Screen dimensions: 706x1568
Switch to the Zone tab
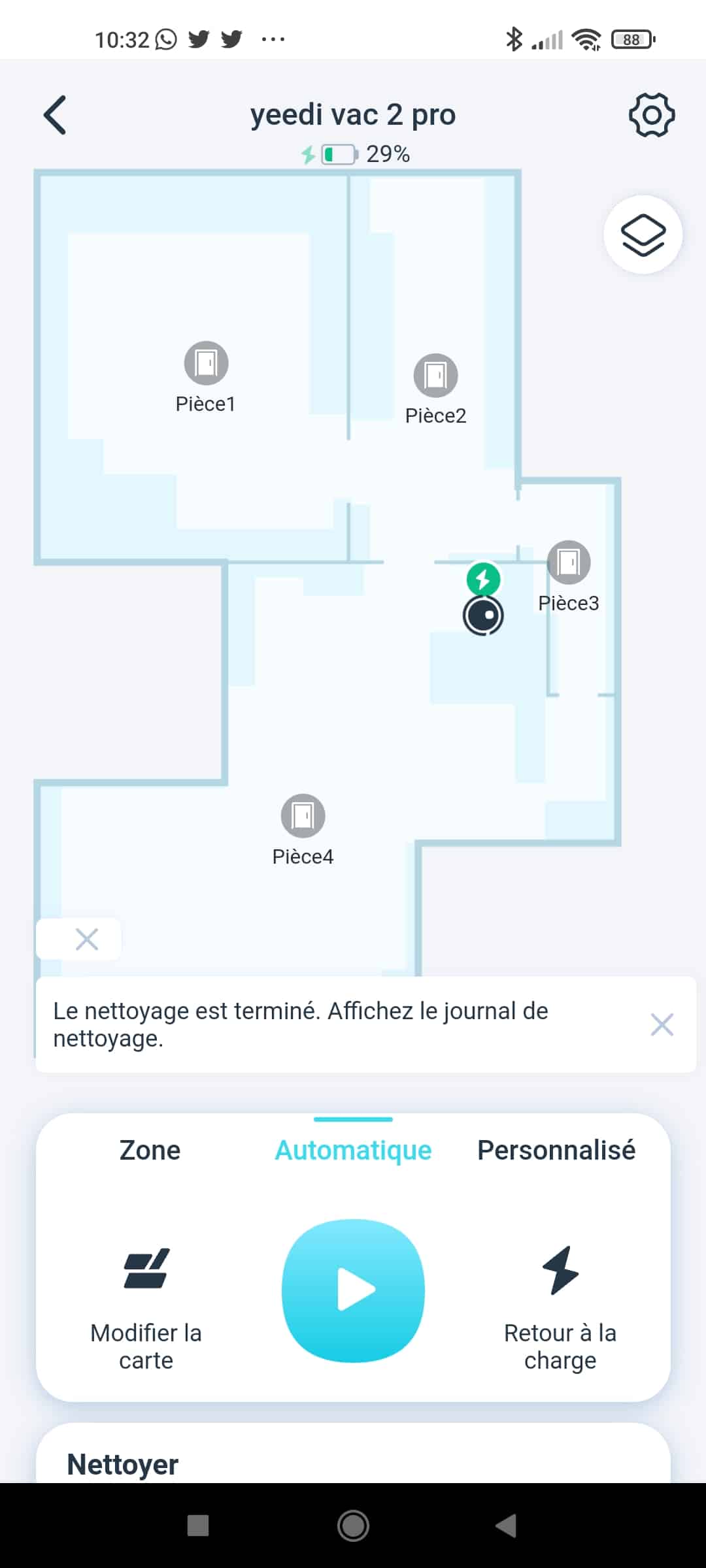click(x=150, y=1150)
